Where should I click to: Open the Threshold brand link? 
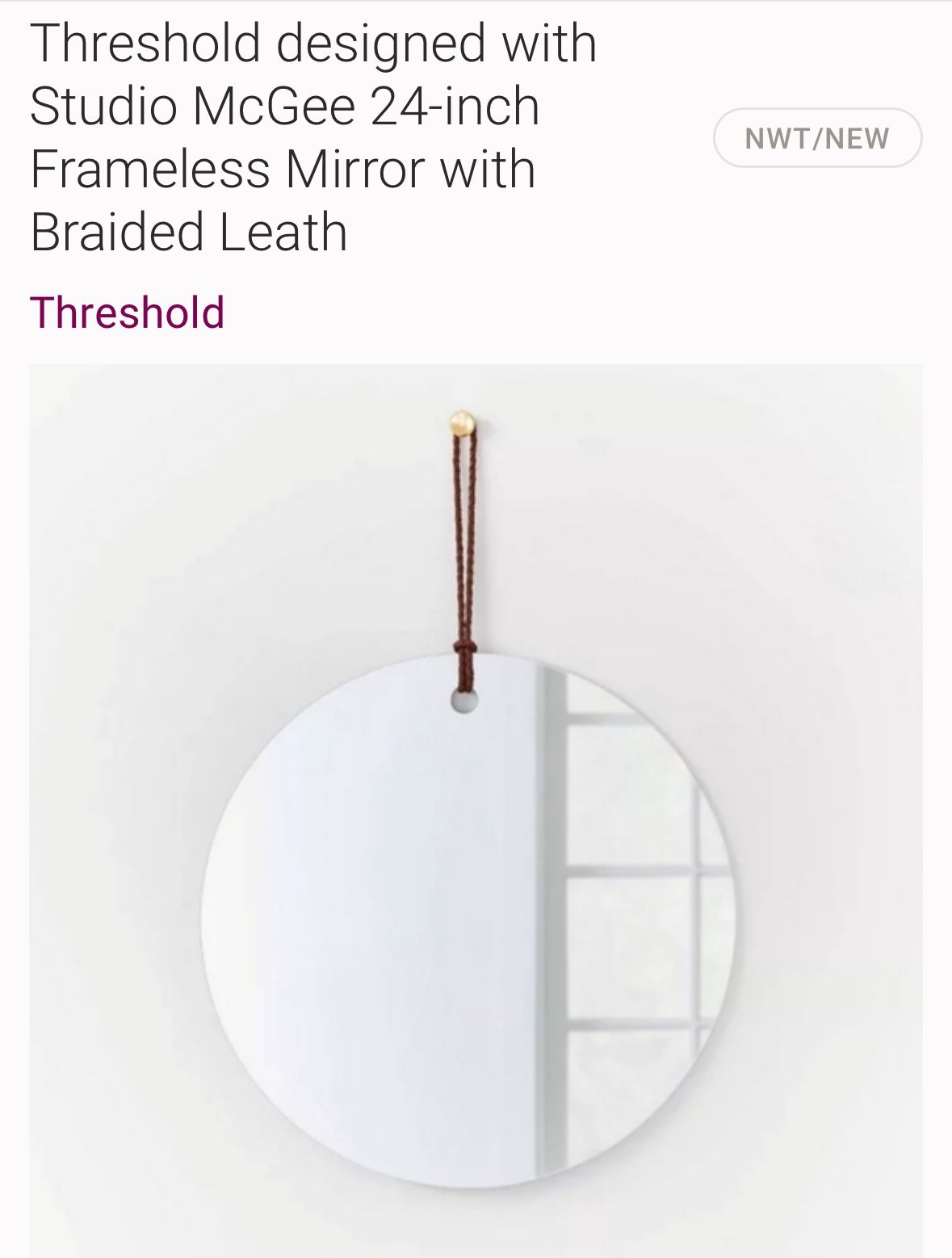[x=127, y=312]
